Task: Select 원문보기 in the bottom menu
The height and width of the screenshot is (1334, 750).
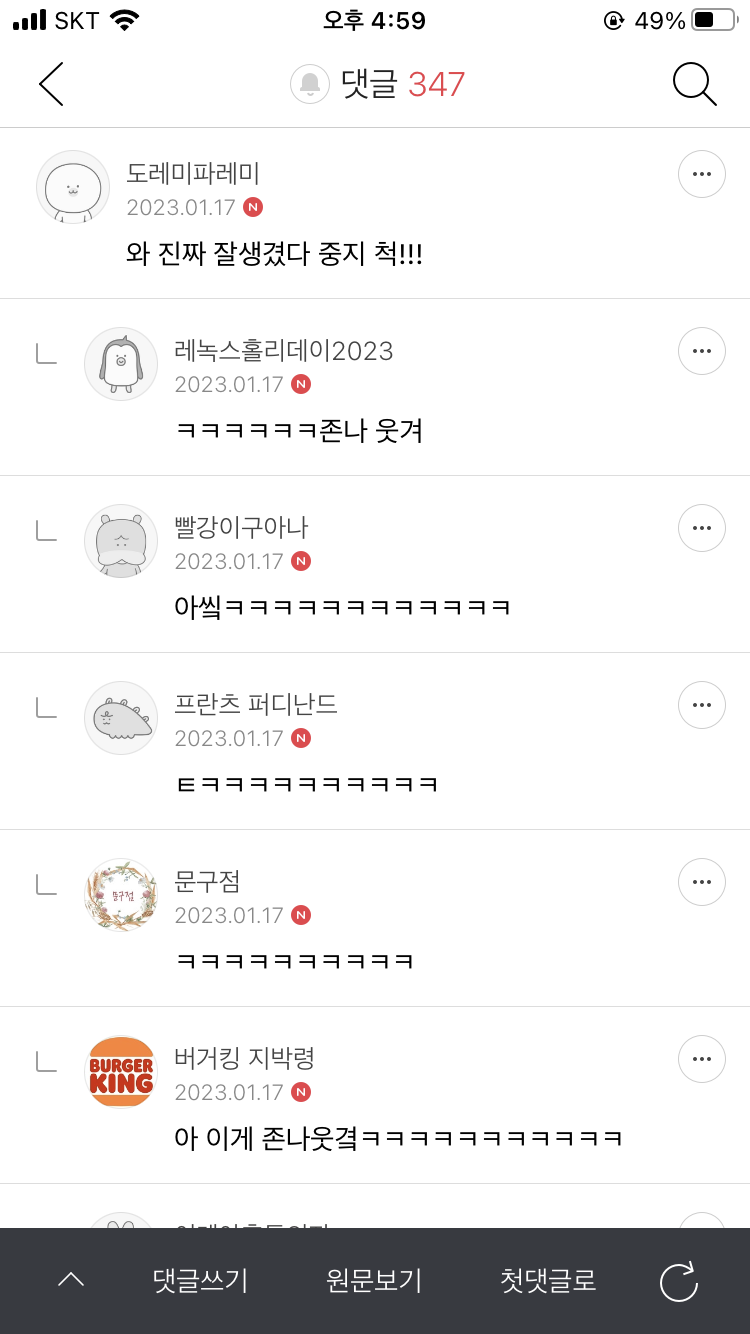Action: pos(372,1278)
